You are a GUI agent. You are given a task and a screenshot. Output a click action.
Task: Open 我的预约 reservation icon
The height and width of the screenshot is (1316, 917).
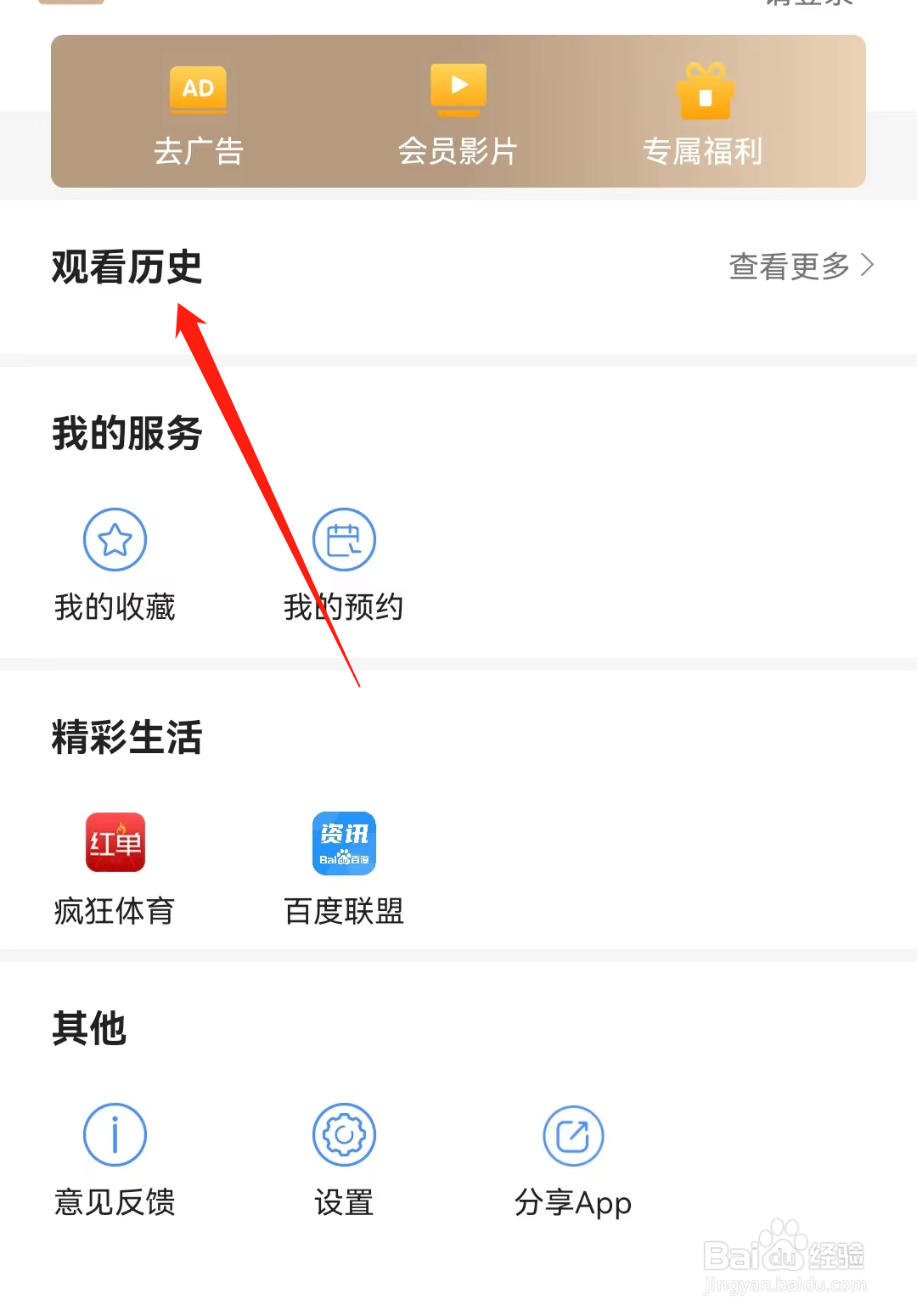click(x=343, y=539)
